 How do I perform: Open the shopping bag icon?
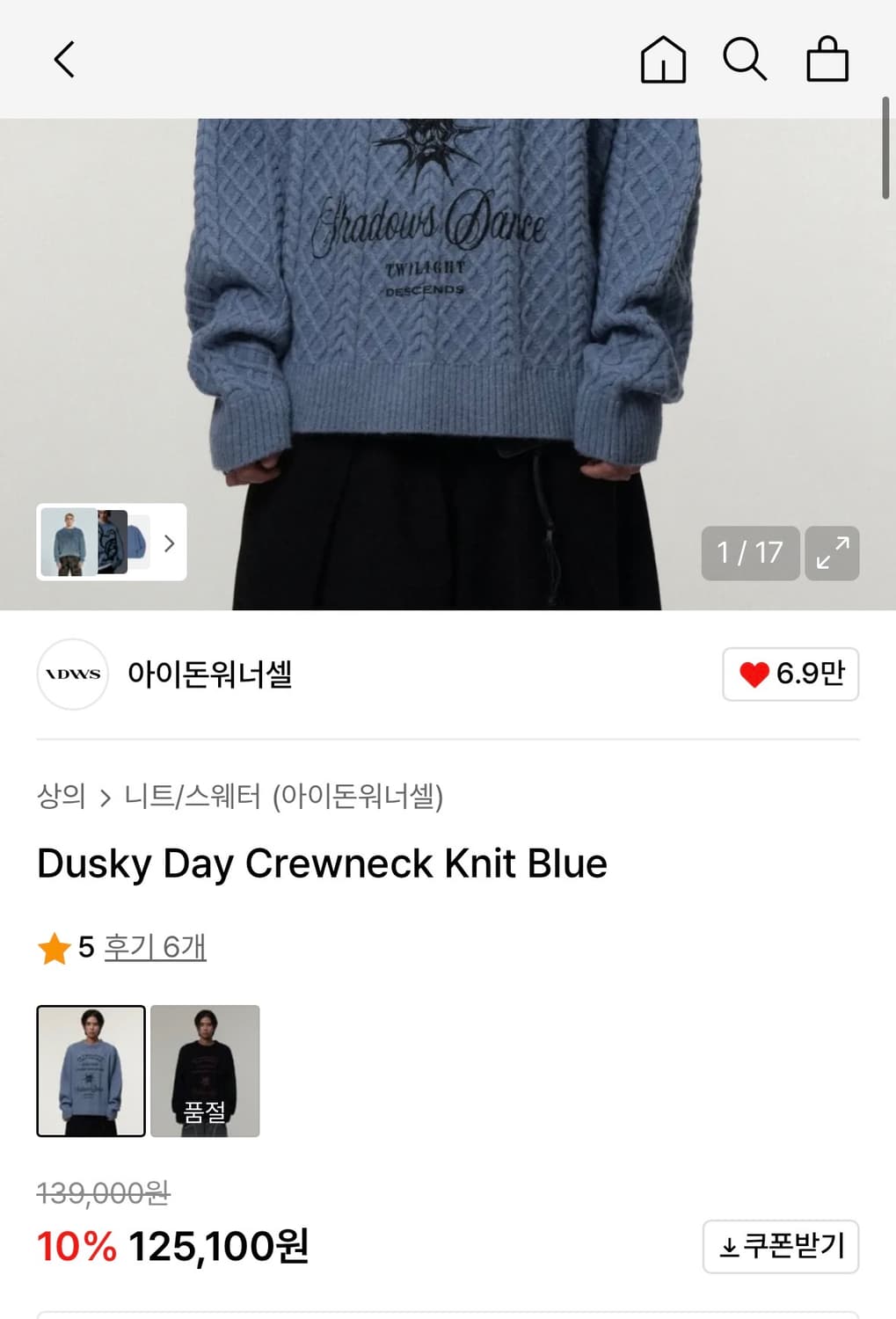(827, 60)
